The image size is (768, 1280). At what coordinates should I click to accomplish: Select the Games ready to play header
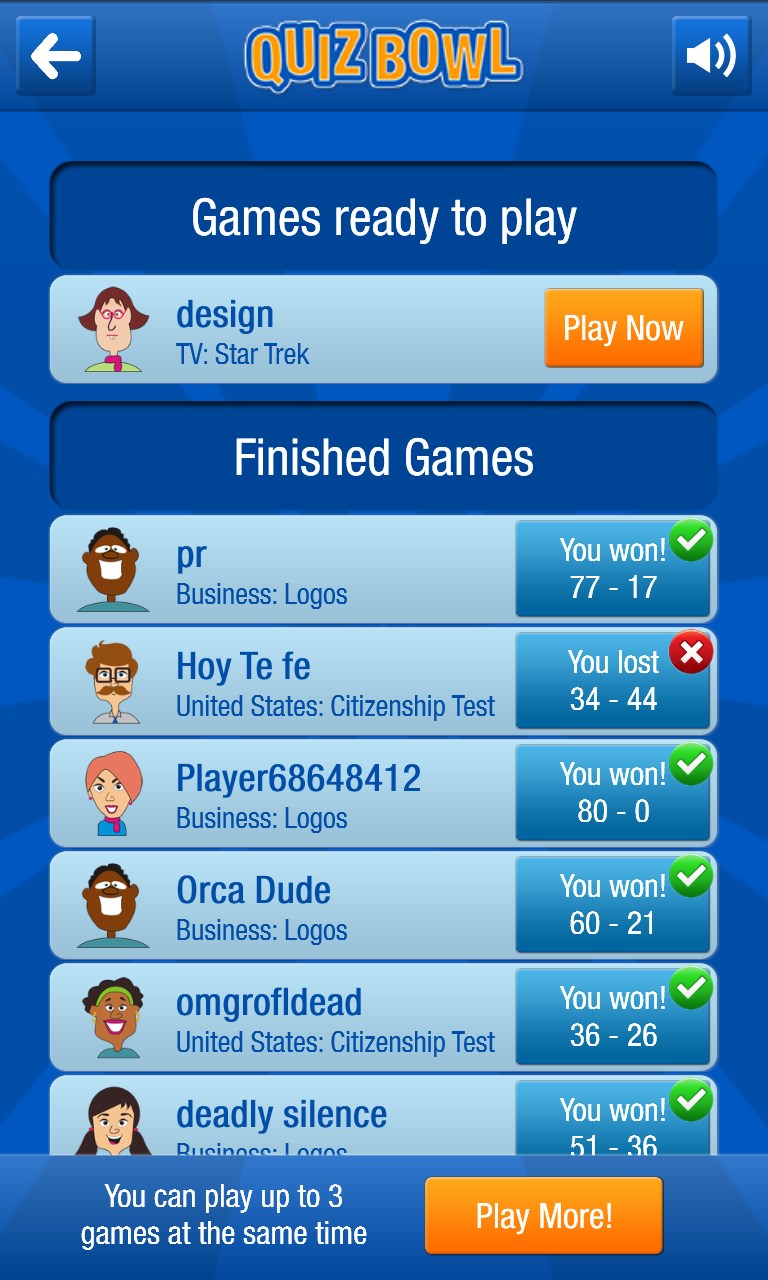tap(384, 216)
